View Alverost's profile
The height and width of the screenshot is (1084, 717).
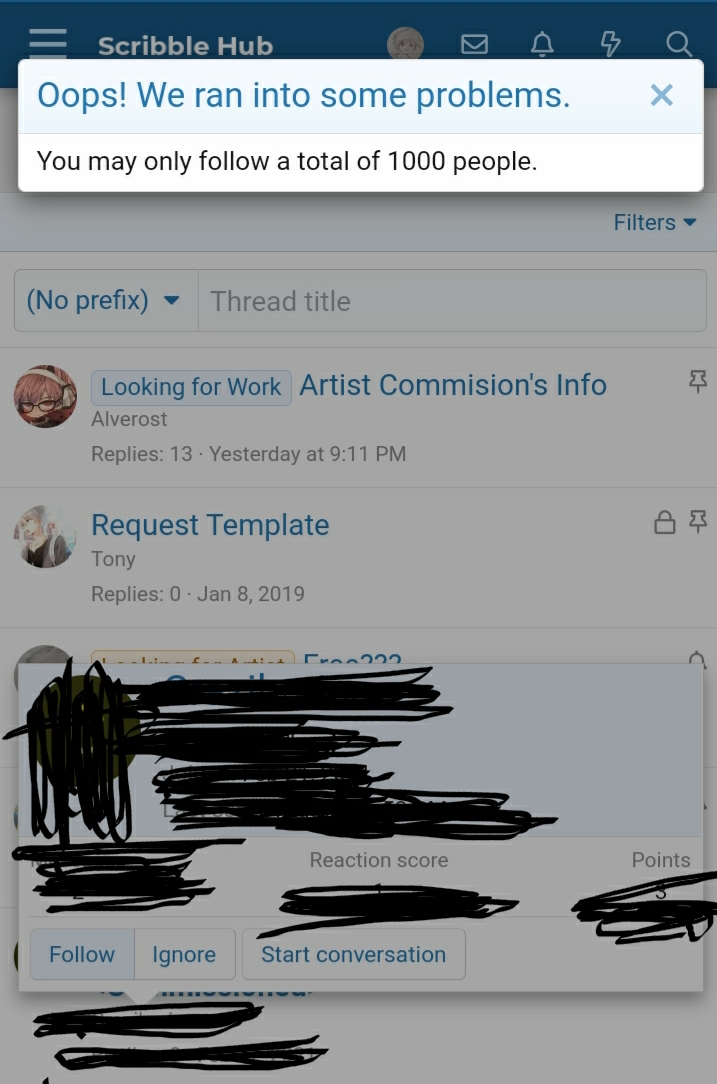(x=129, y=419)
